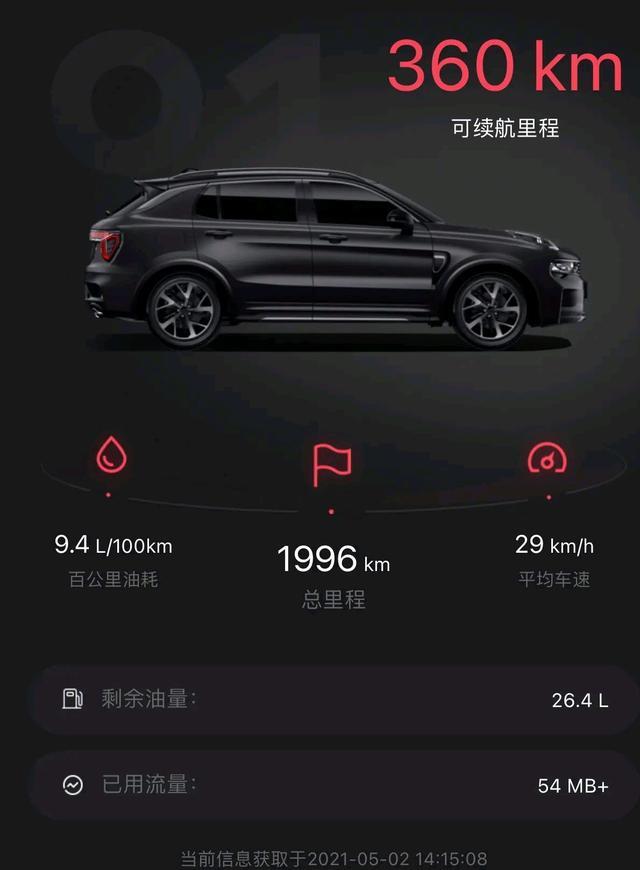Select the average speed gauge icon
Screen dimensions: 640x870
click(547, 458)
